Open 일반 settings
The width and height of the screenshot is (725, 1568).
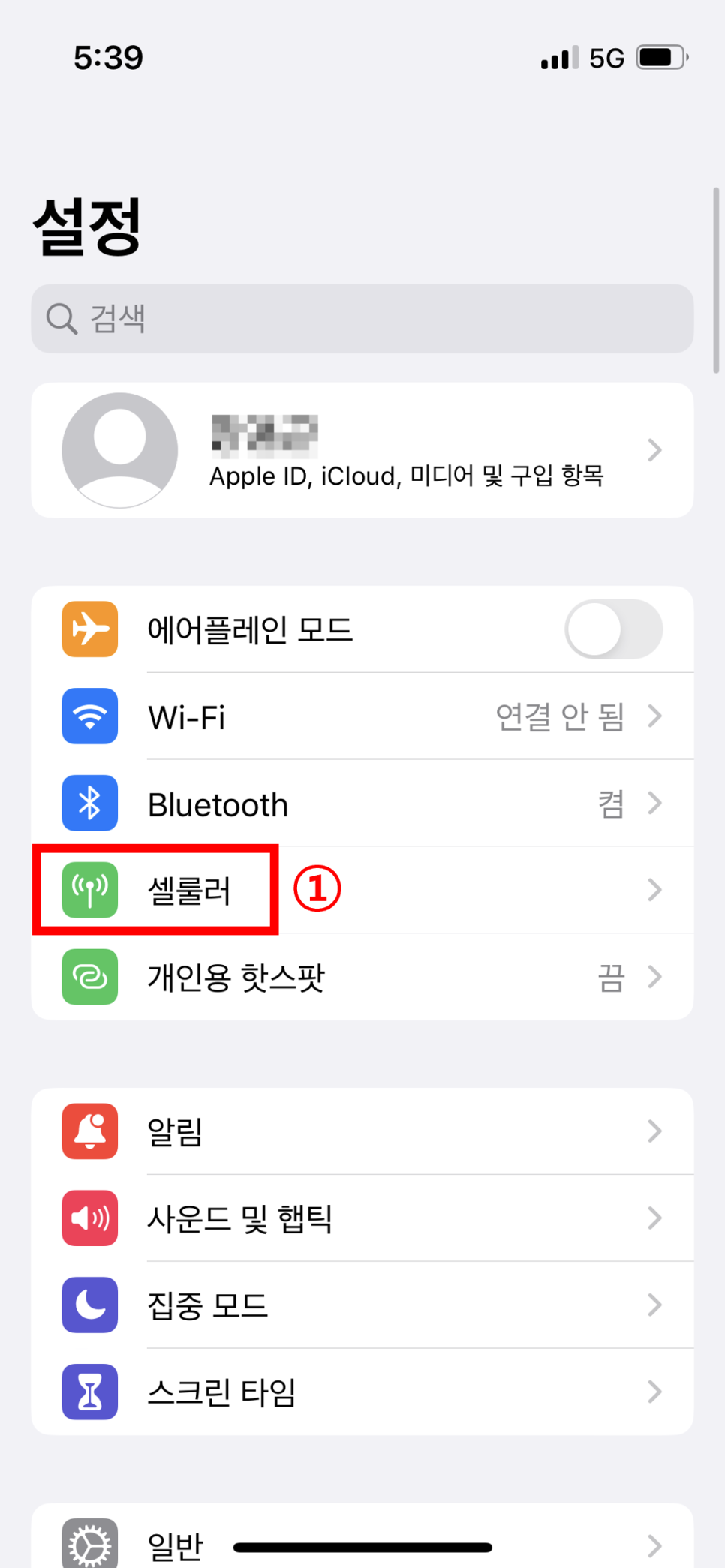coord(362,1544)
